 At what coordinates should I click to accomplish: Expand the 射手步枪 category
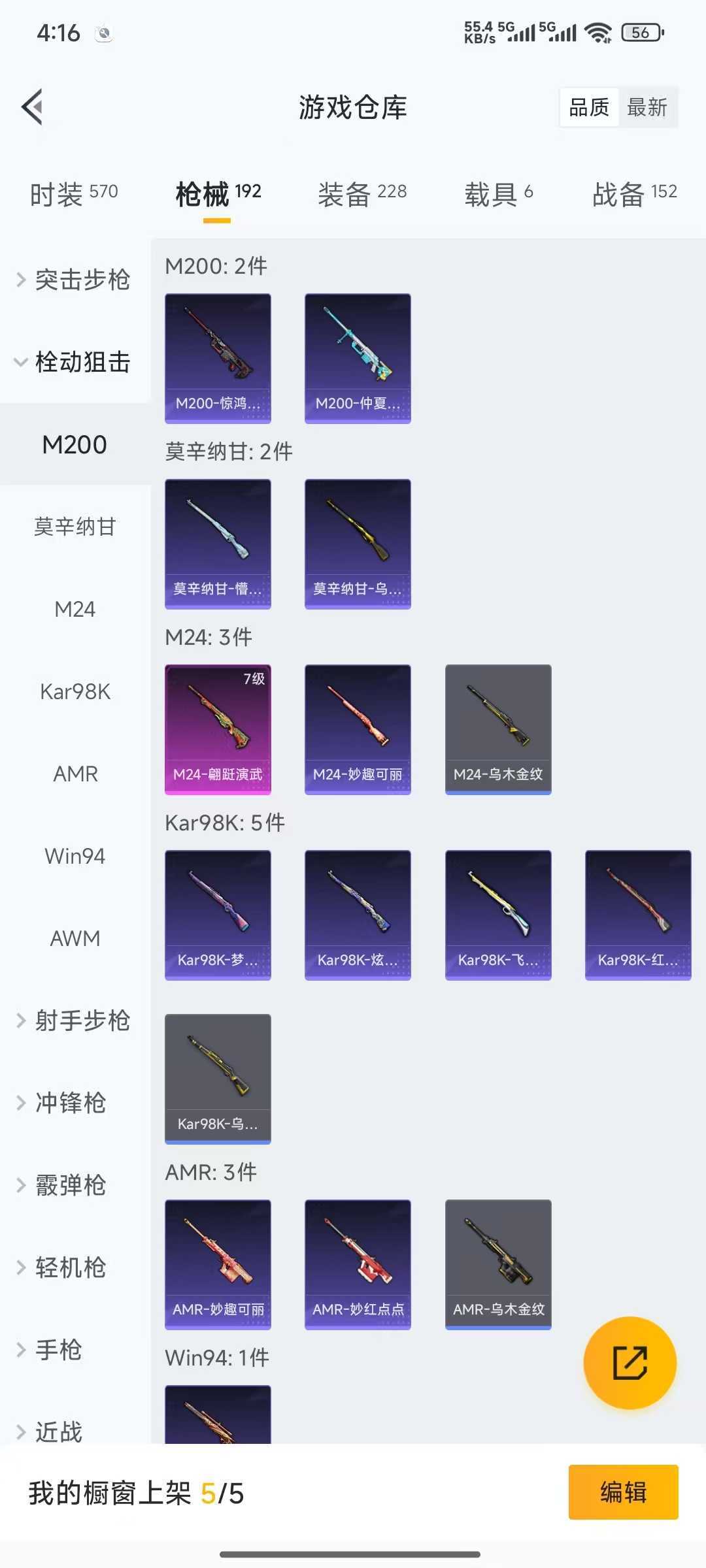pyautogui.click(x=75, y=1021)
